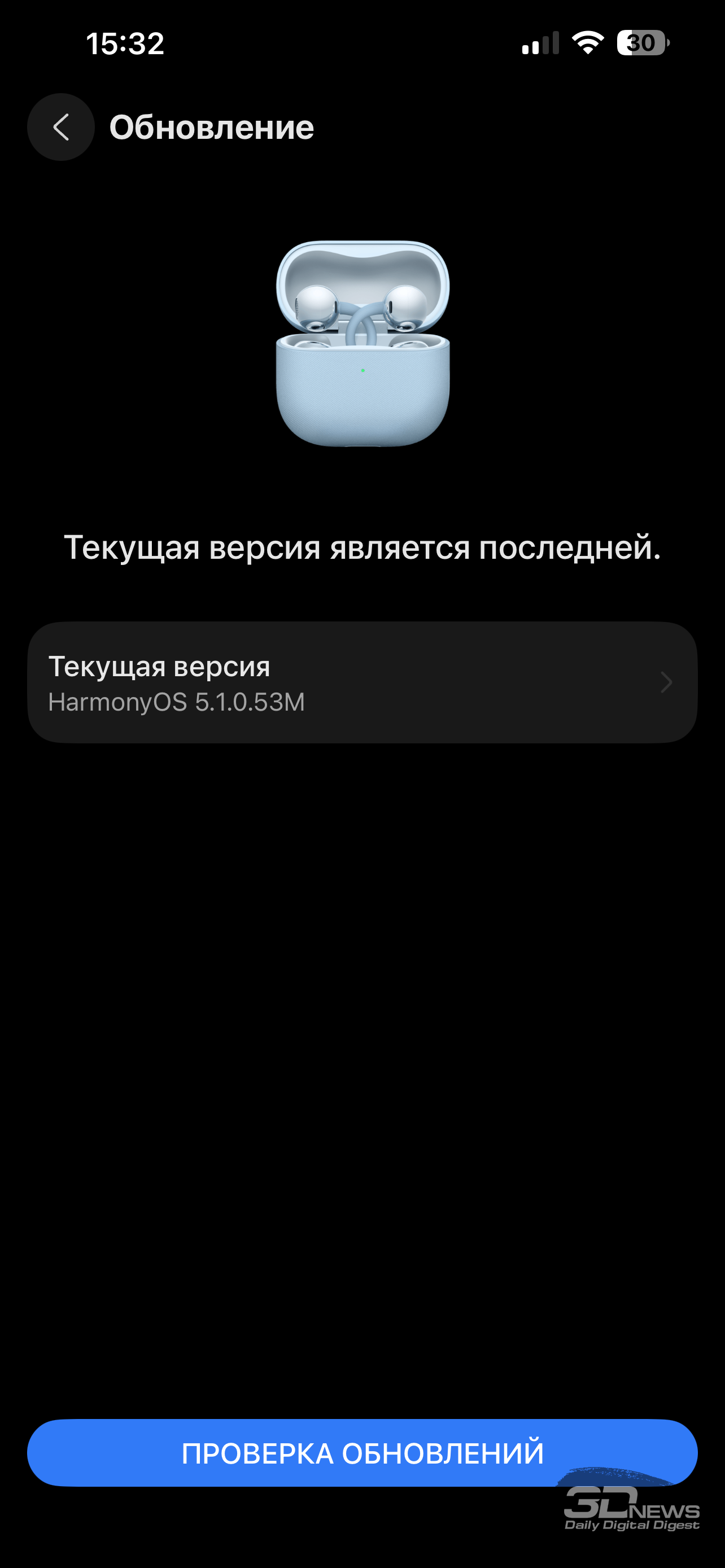
Task: Open the Текущая версия row
Action: tap(362, 682)
